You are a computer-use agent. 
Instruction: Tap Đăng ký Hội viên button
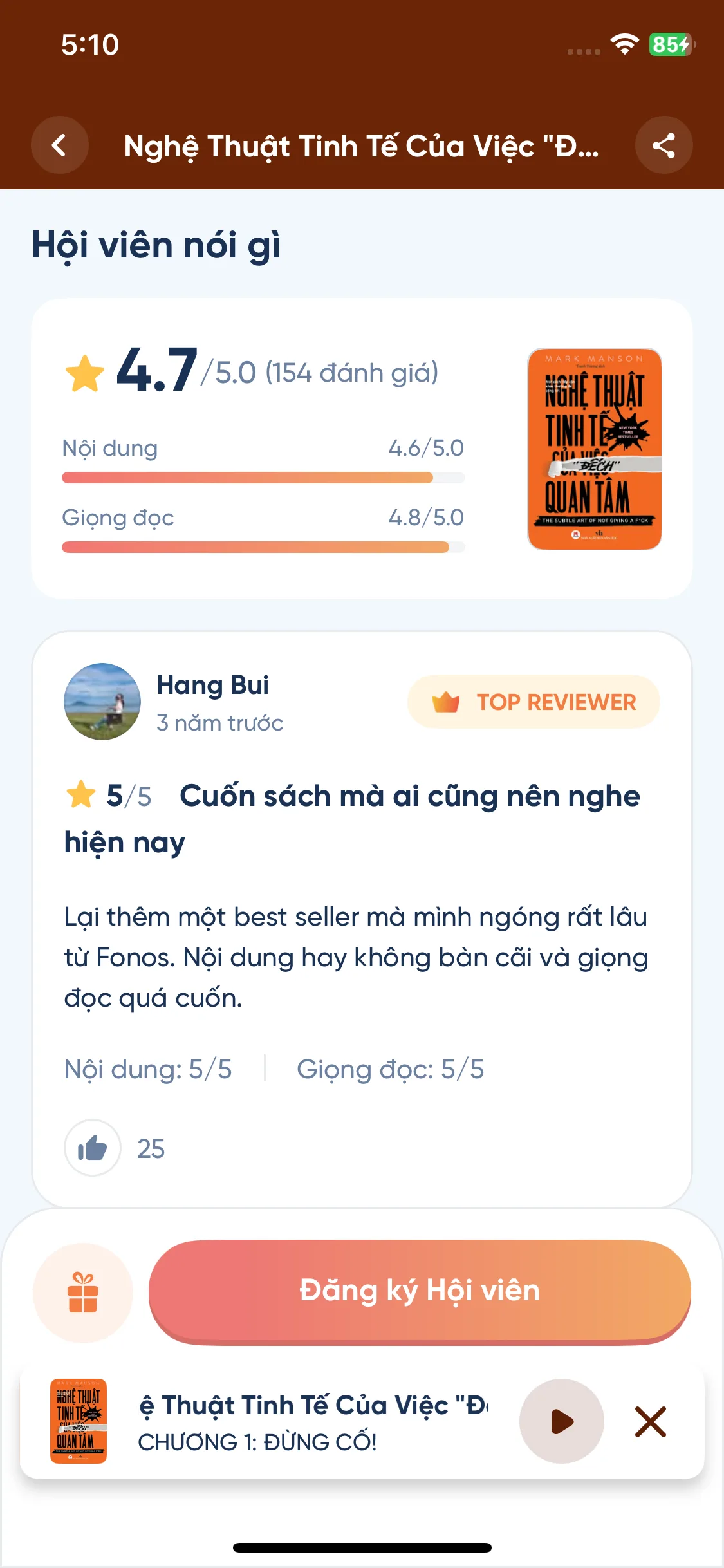click(x=420, y=1291)
